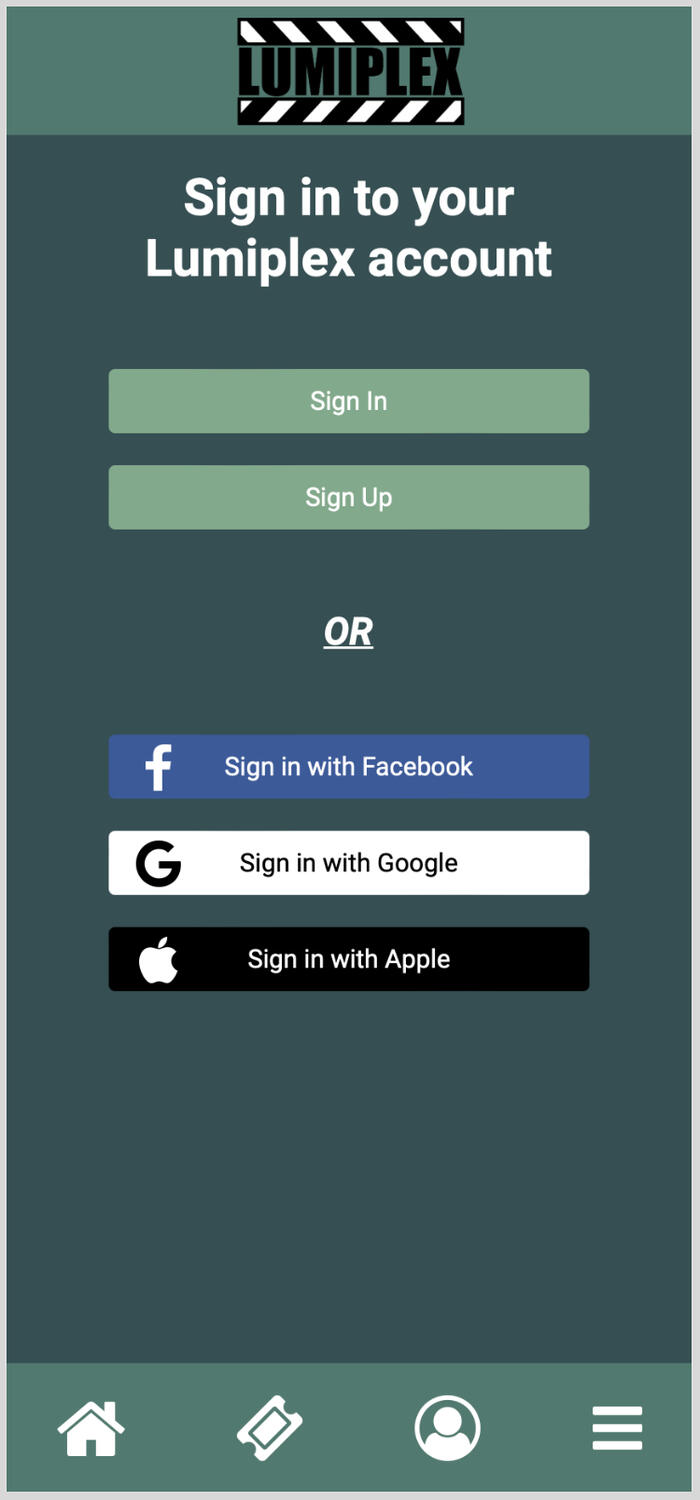This screenshot has width=700, height=1500.
Task: Sign in with Apple
Action: 348,959
